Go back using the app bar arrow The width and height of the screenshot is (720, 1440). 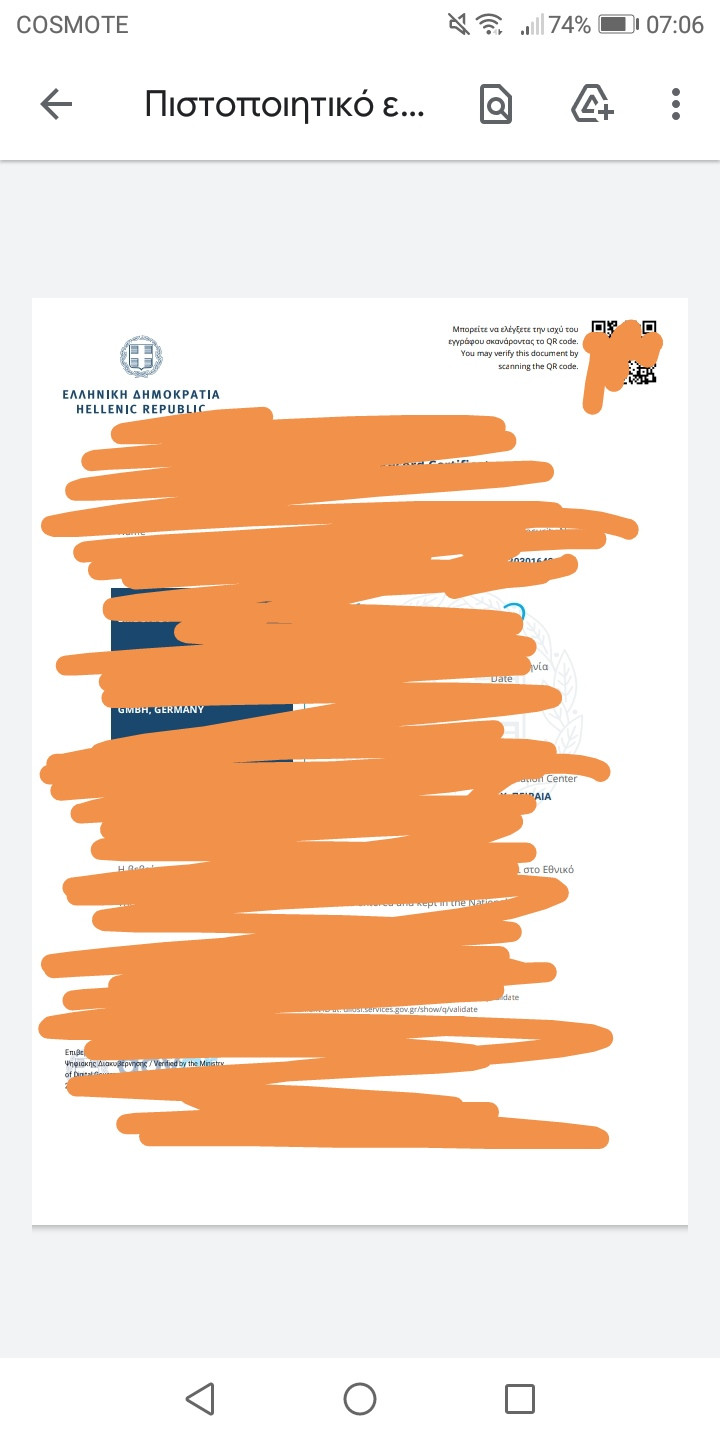pos(56,104)
